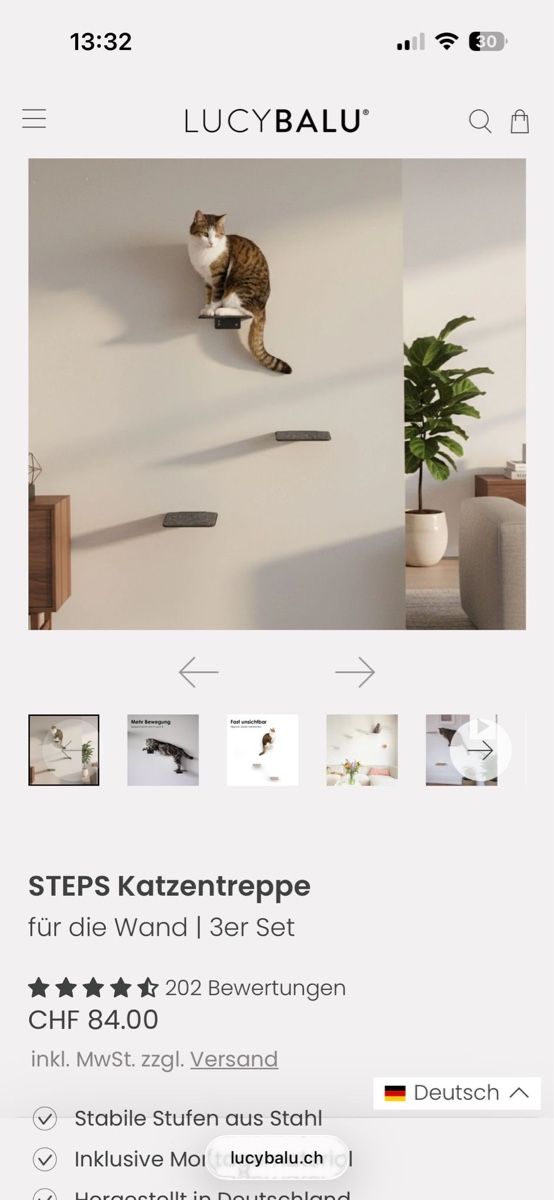Expand the Deutsch language selector
Screen dimensions: 554x1200
coord(457,1093)
